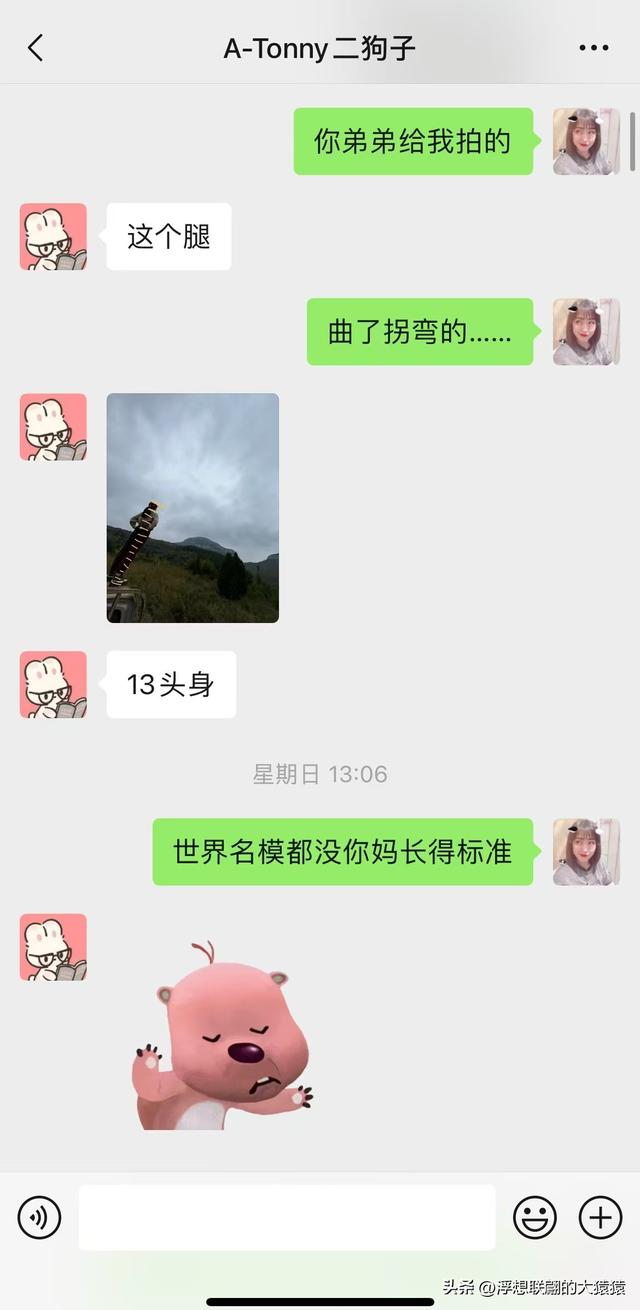The width and height of the screenshot is (640, 1310).
Task: View the cloudy sky photo message
Action: click(193, 508)
